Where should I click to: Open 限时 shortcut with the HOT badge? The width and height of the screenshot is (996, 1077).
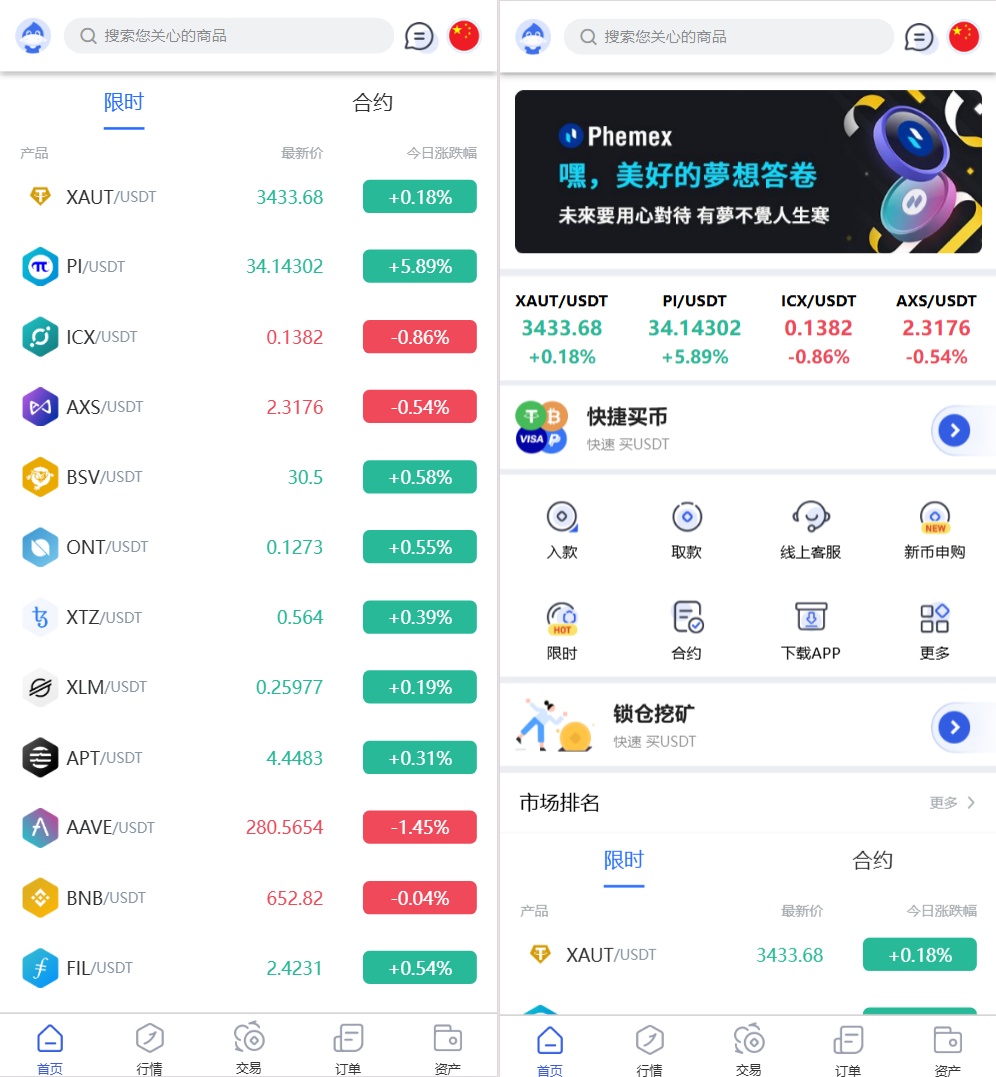(x=562, y=631)
